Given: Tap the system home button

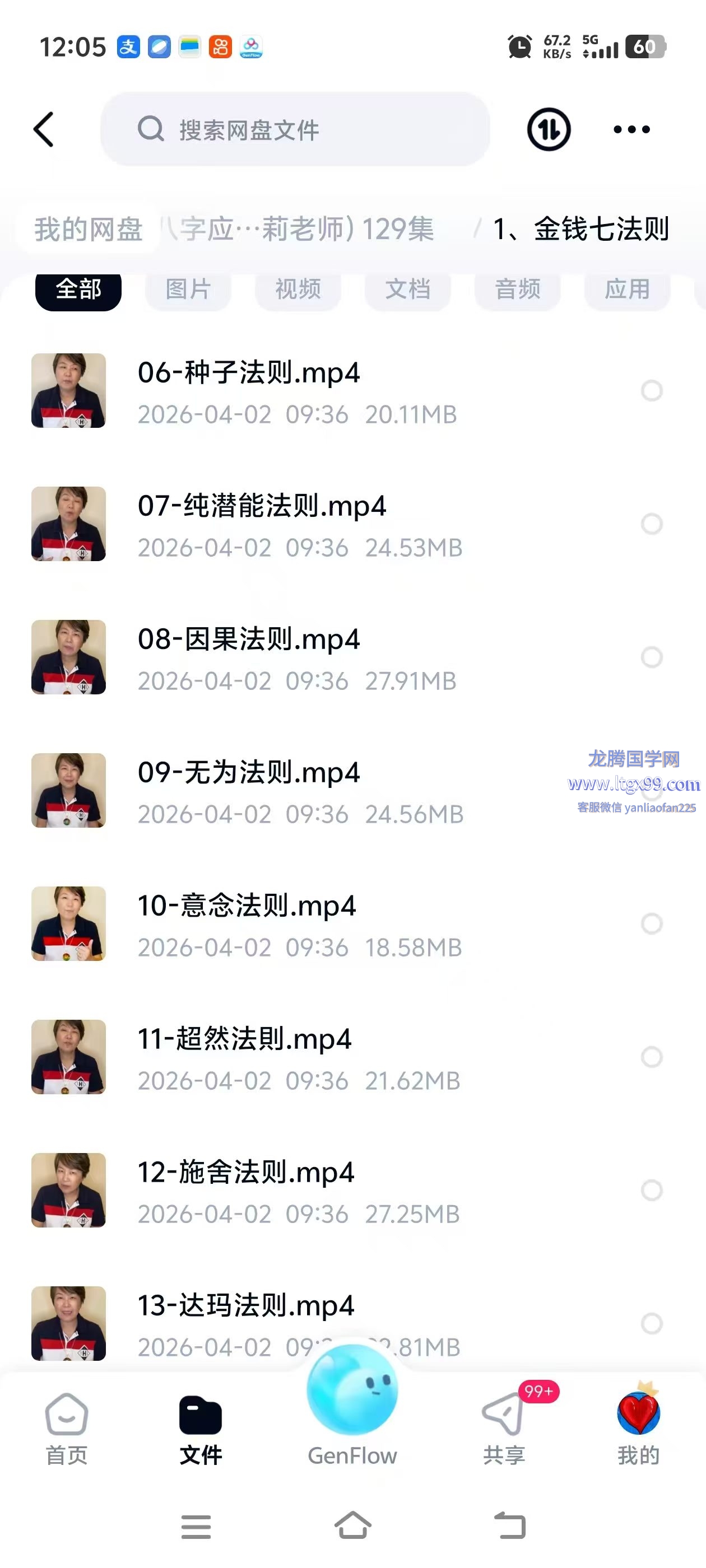Looking at the screenshot, I should pyautogui.click(x=352, y=1525).
